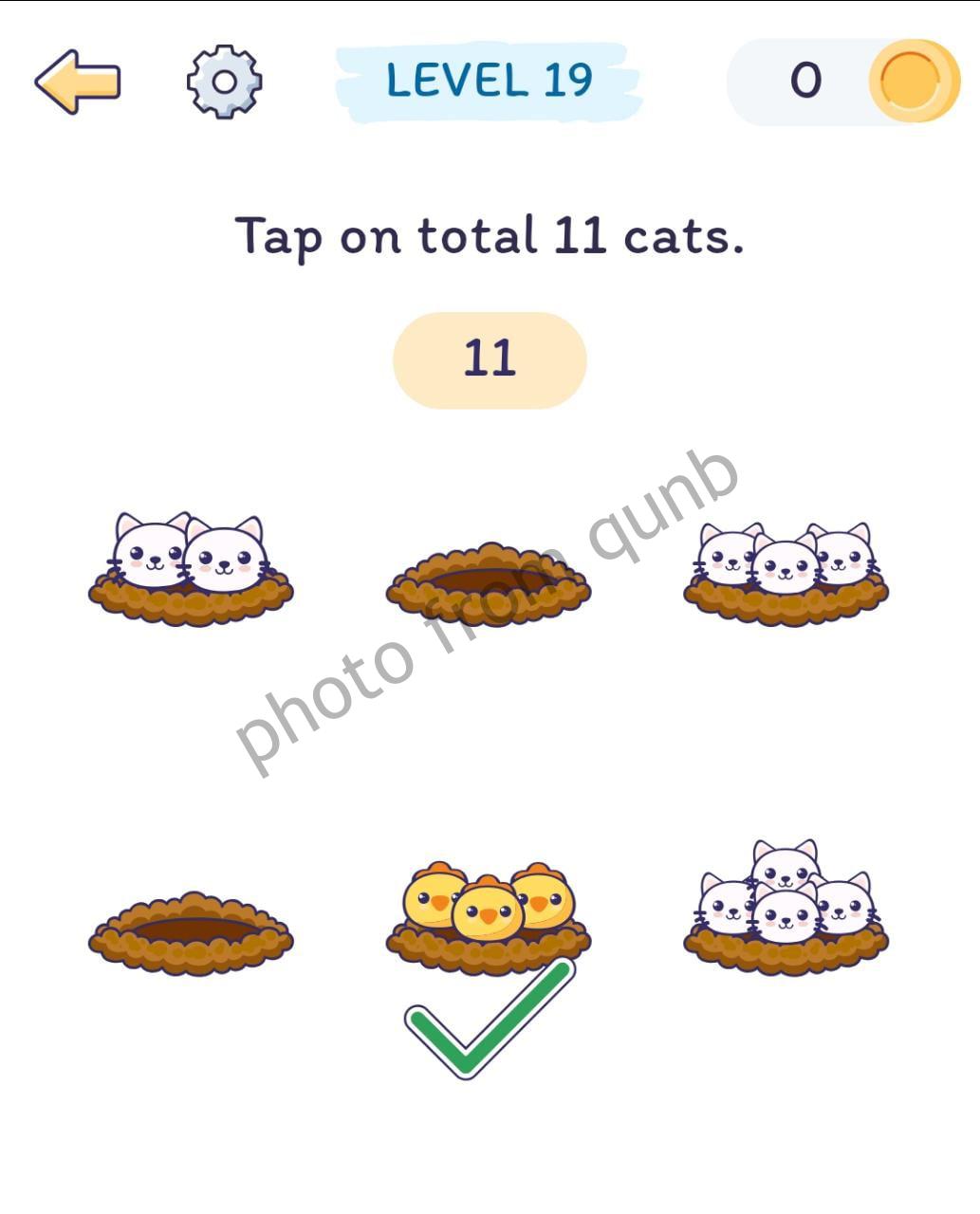The image size is (980, 1214).
Task: Click the nest with four stacked cats
Action: click(786, 910)
